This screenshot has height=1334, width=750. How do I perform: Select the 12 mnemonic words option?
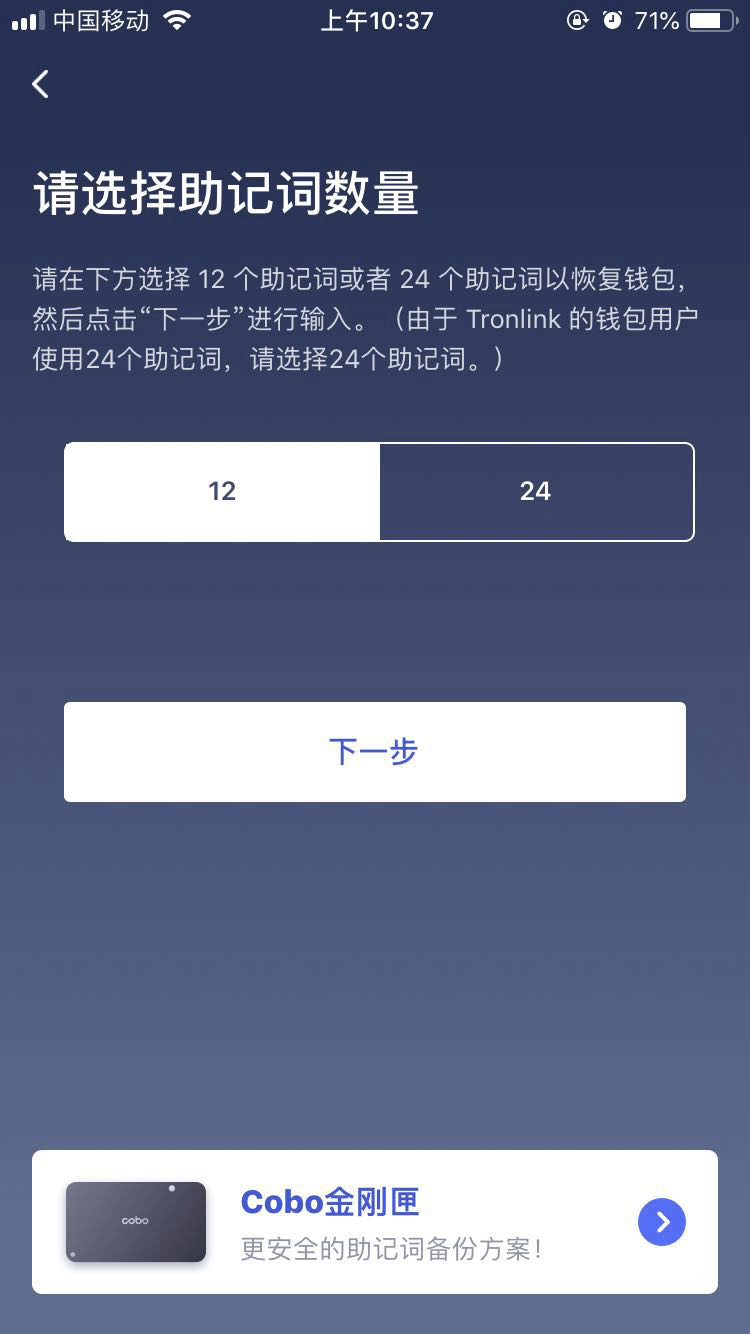tap(222, 491)
